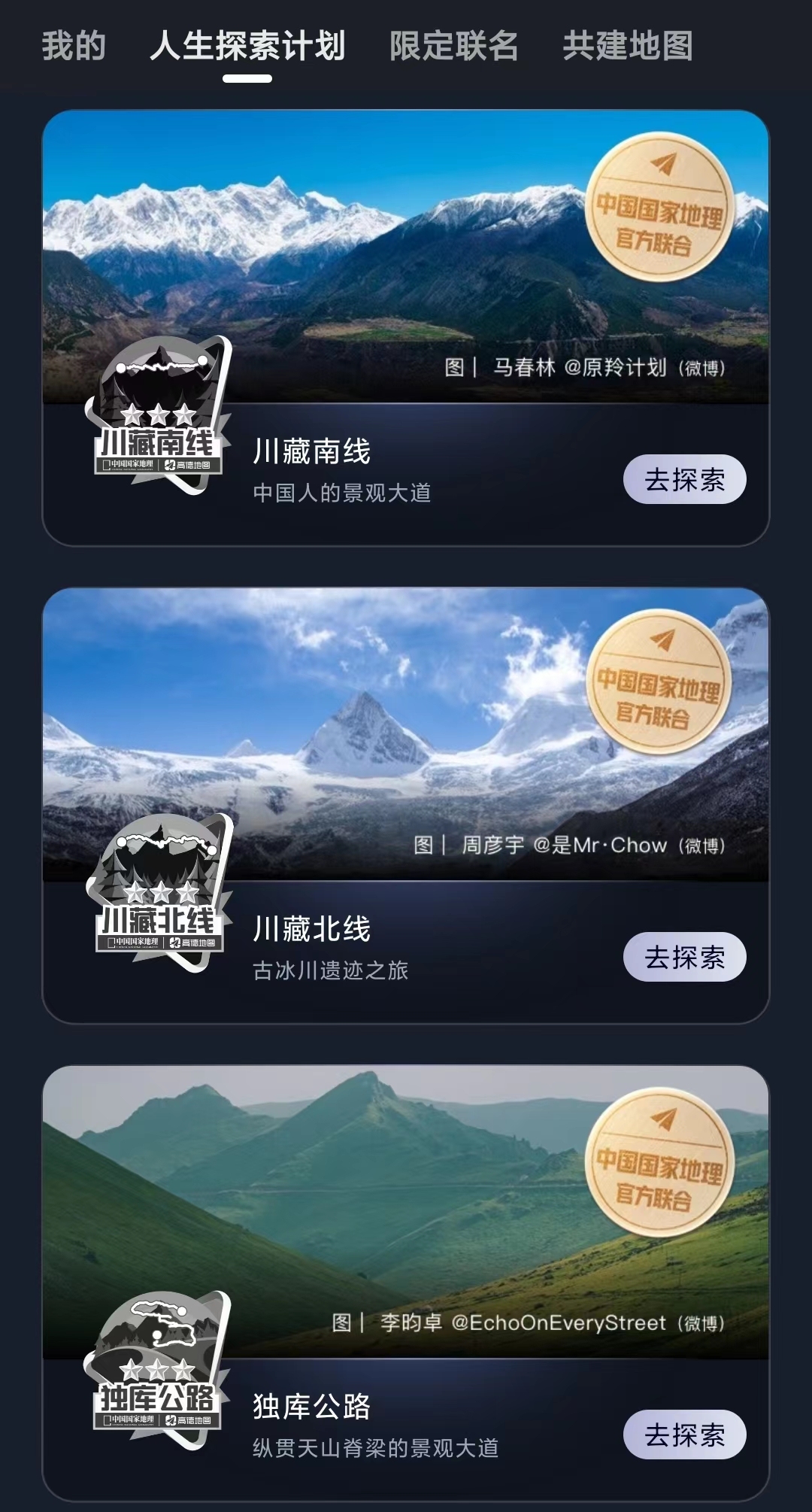
Task: Go to the 共建地图 tab
Action: 627,45
